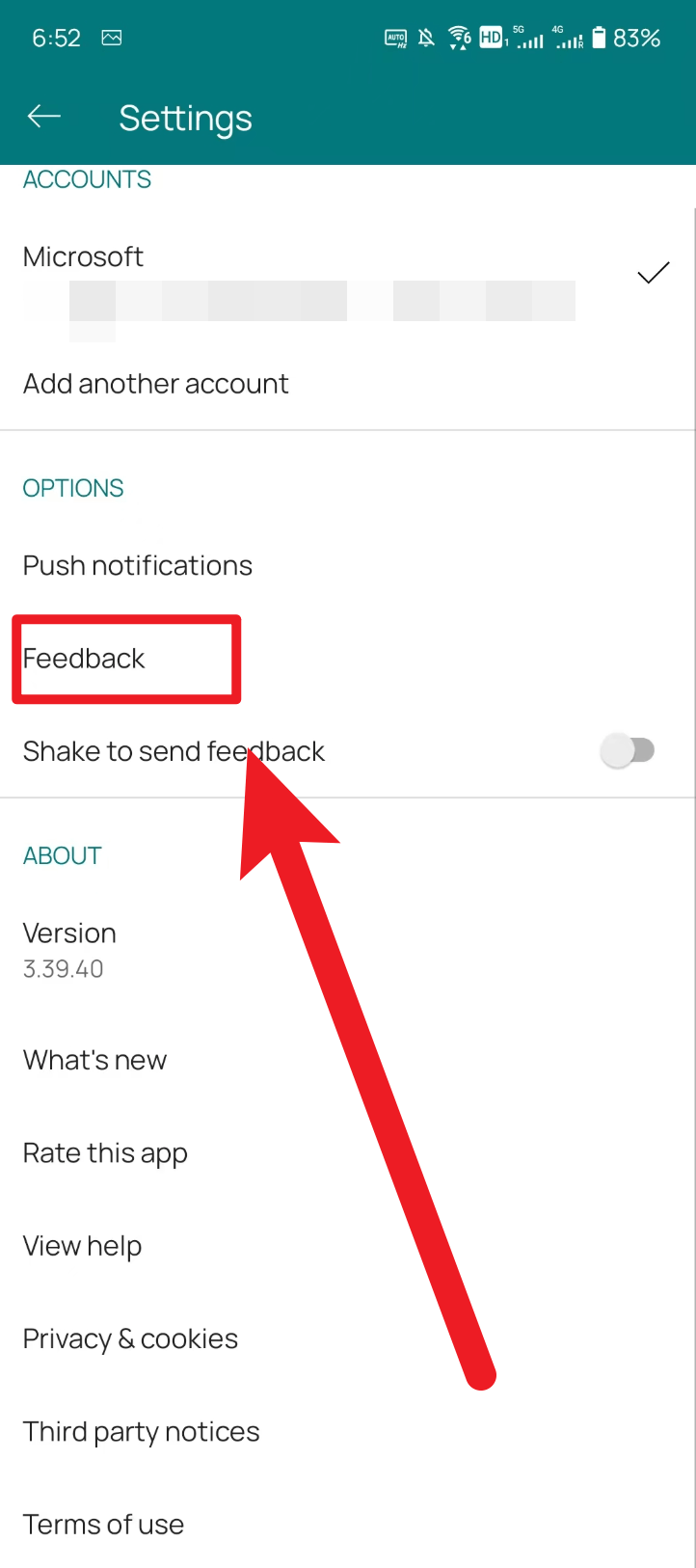Toggle Shake to send feedback switch
Viewport: 696px width, 1568px height.
pyautogui.click(x=629, y=750)
